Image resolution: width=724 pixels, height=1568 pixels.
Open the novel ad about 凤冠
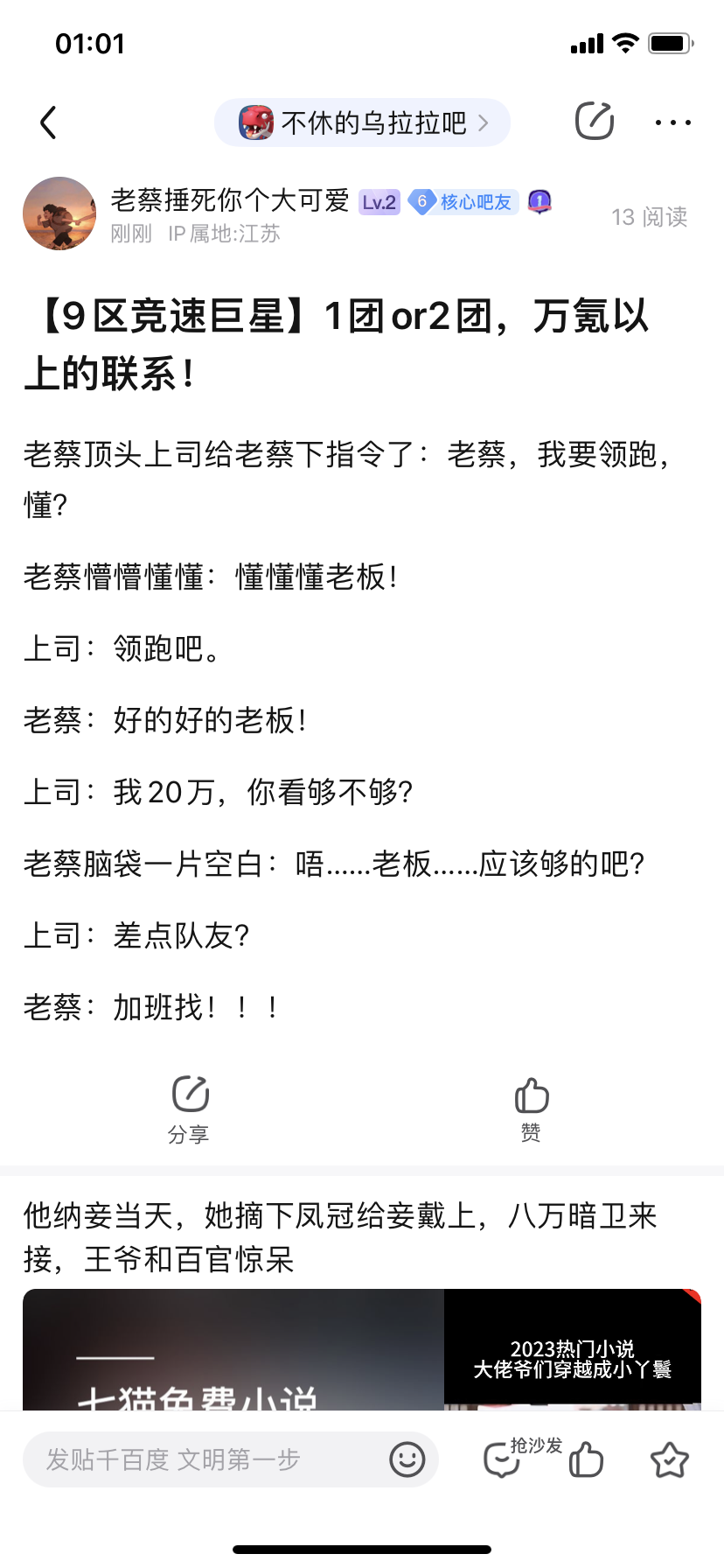[341, 1237]
